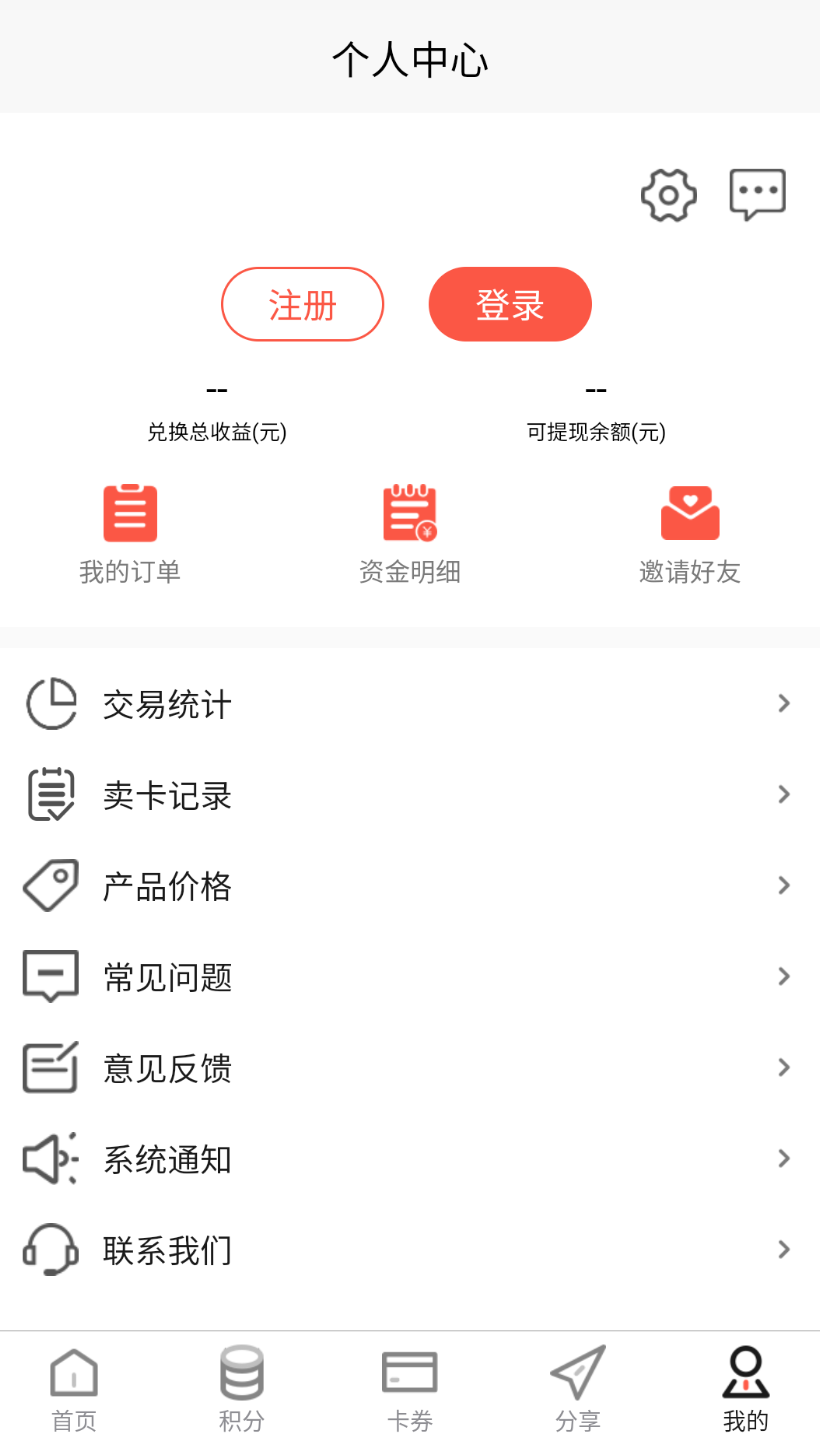Switch to the 首页 home tab
The width and height of the screenshot is (820, 1436).
click(74, 1388)
